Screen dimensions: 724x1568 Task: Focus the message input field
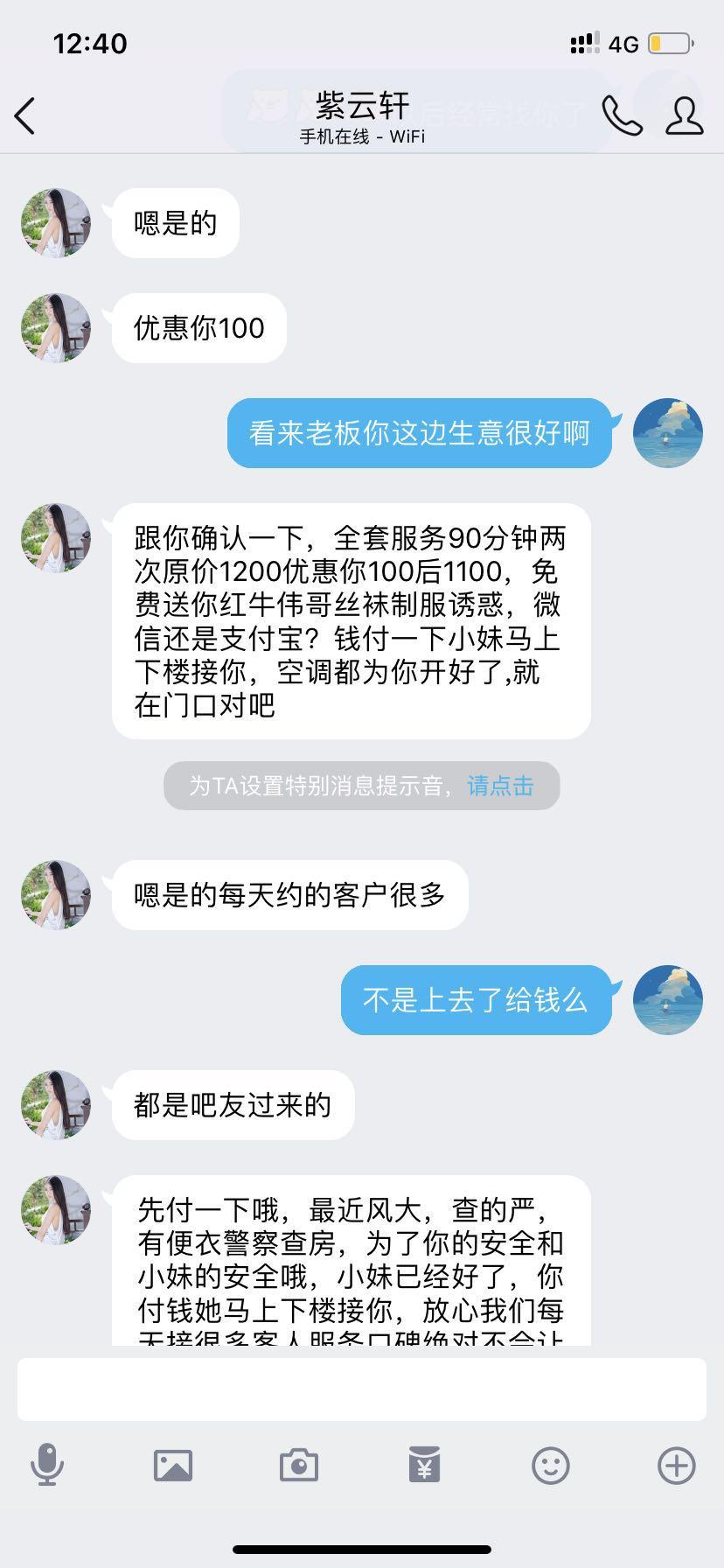[x=362, y=1389]
